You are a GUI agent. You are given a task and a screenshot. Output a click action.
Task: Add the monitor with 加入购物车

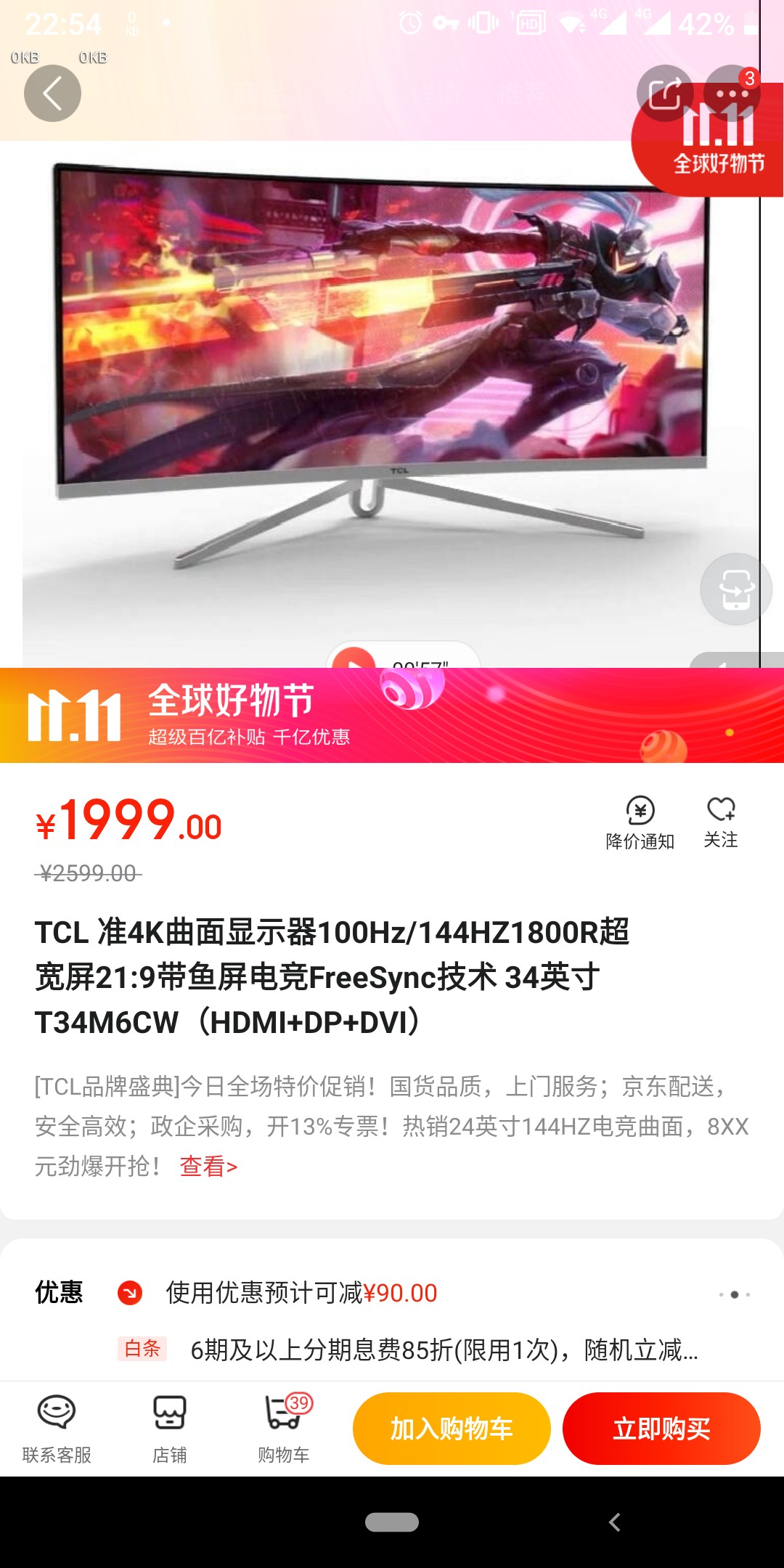[452, 1428]
